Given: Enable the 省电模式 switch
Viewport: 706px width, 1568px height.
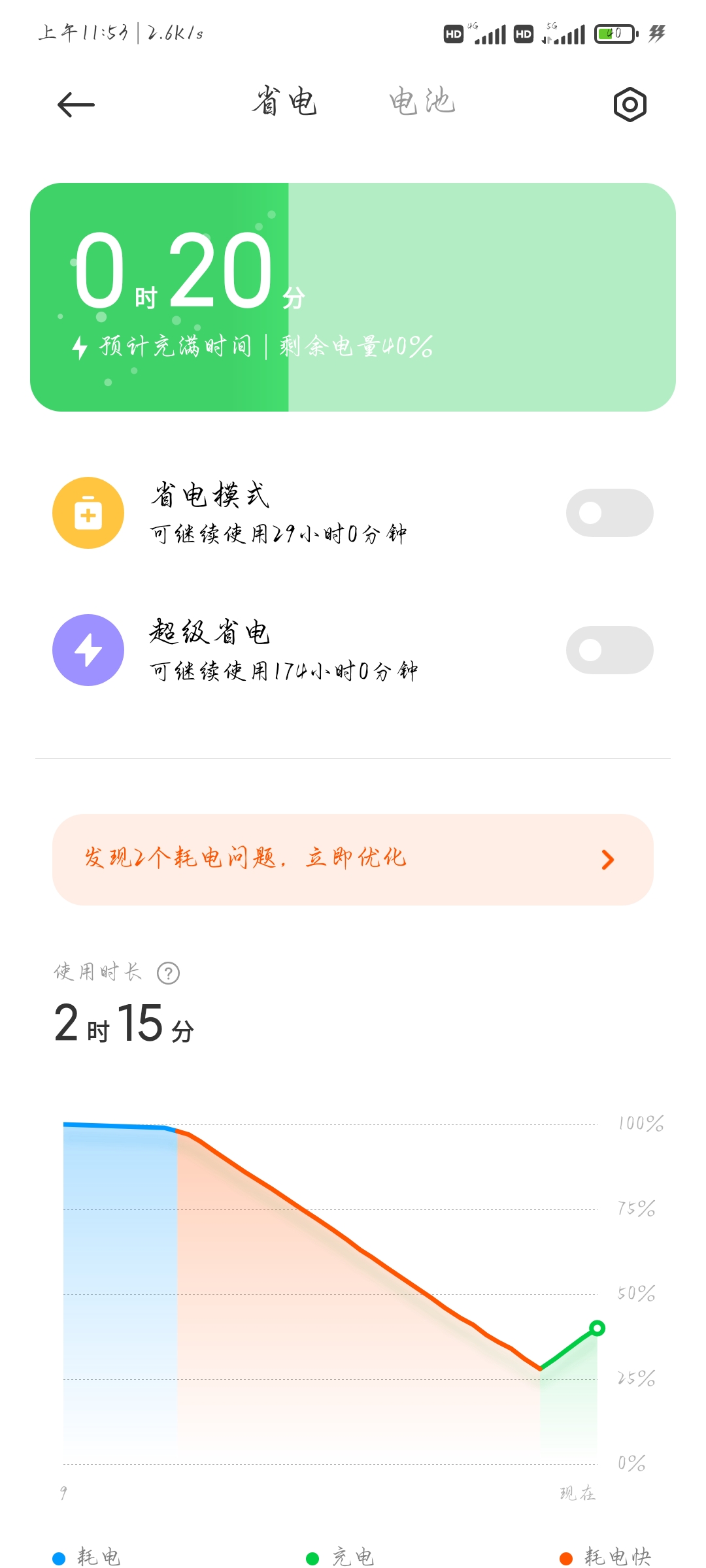Looking at the screenshot, I should click(x=609, y=513).
